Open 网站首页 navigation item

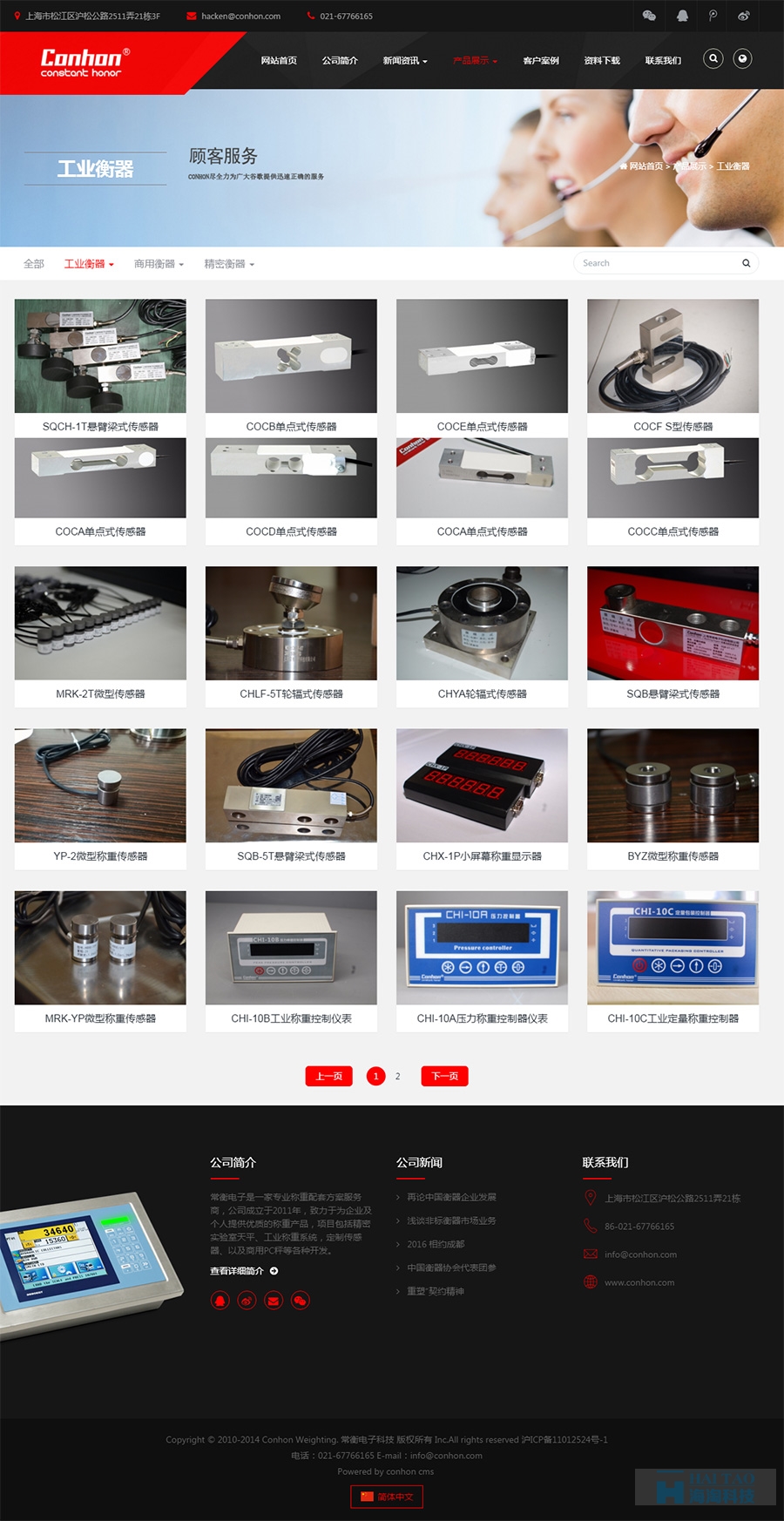pyautogui.click(x=279, y=61)
